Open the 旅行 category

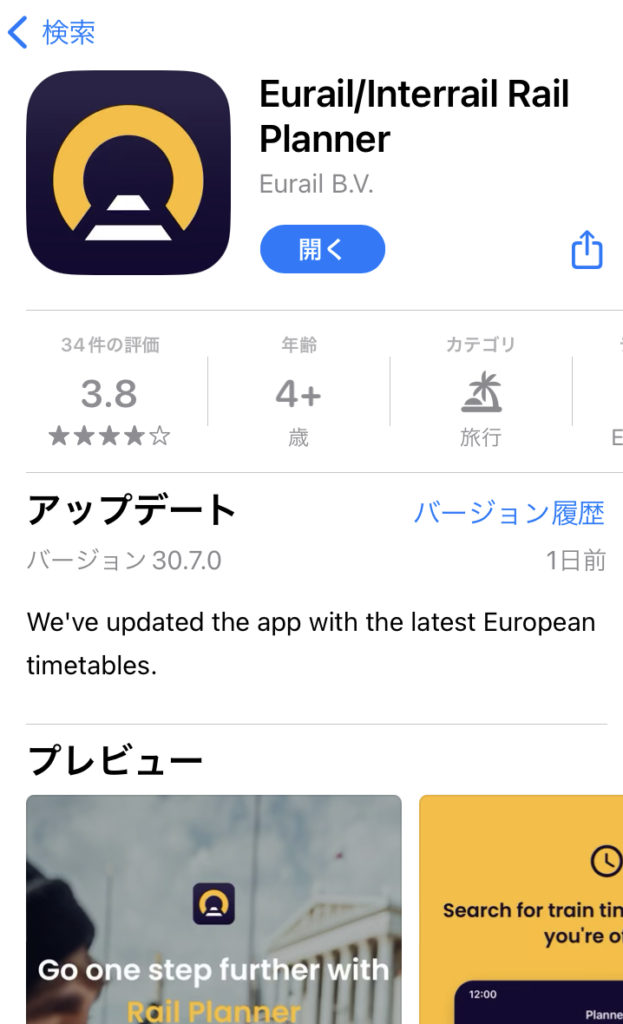click(481, 394)
